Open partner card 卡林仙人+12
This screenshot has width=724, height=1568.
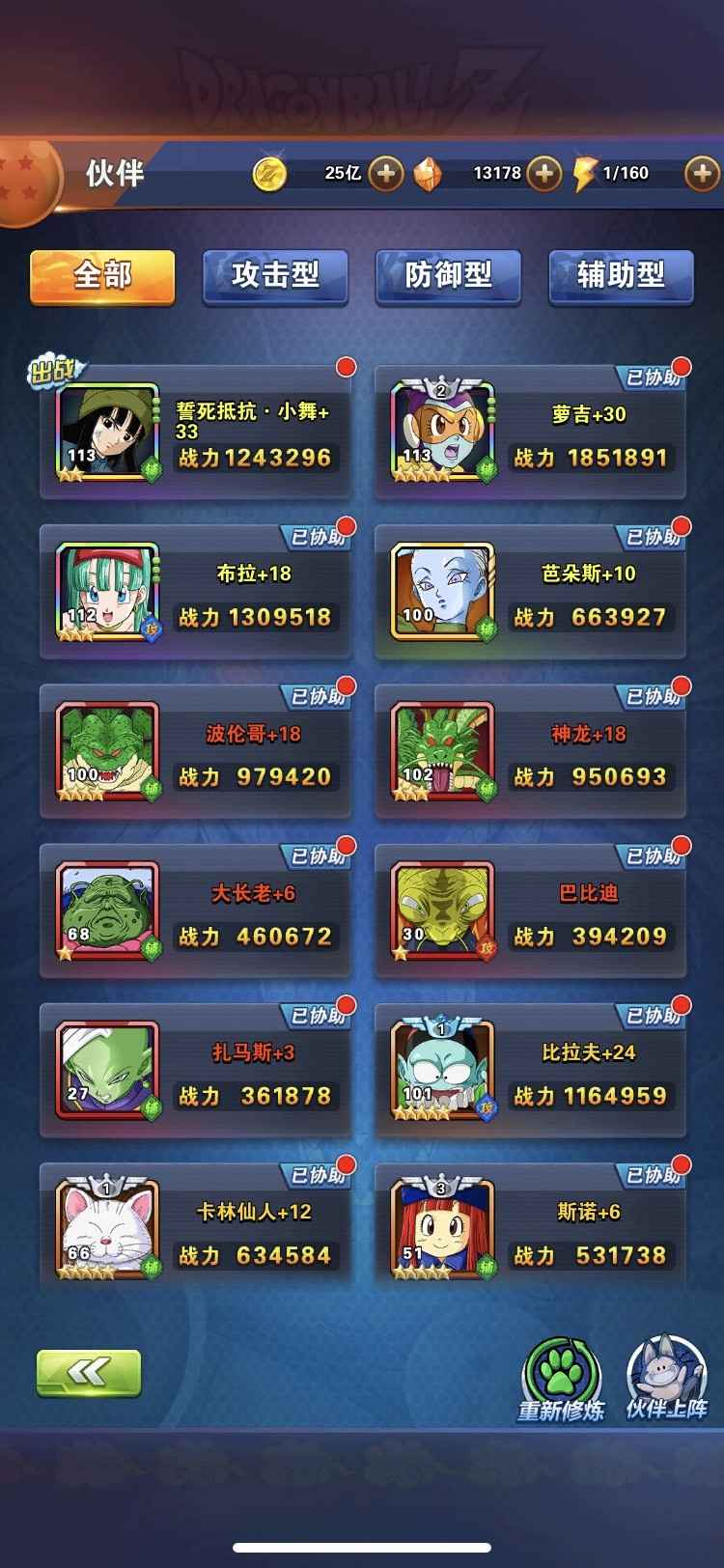196,1231
